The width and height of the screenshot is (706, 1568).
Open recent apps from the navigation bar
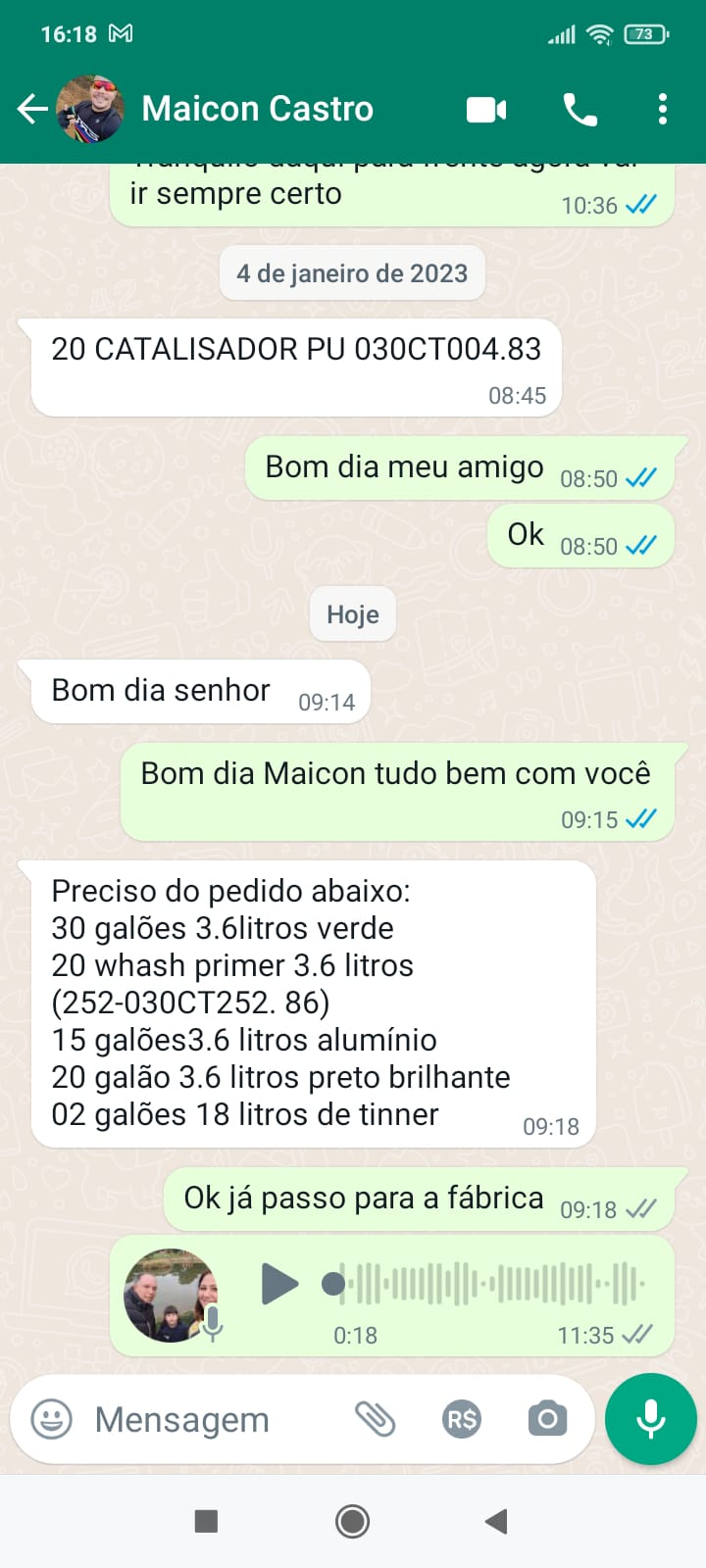206,1521
